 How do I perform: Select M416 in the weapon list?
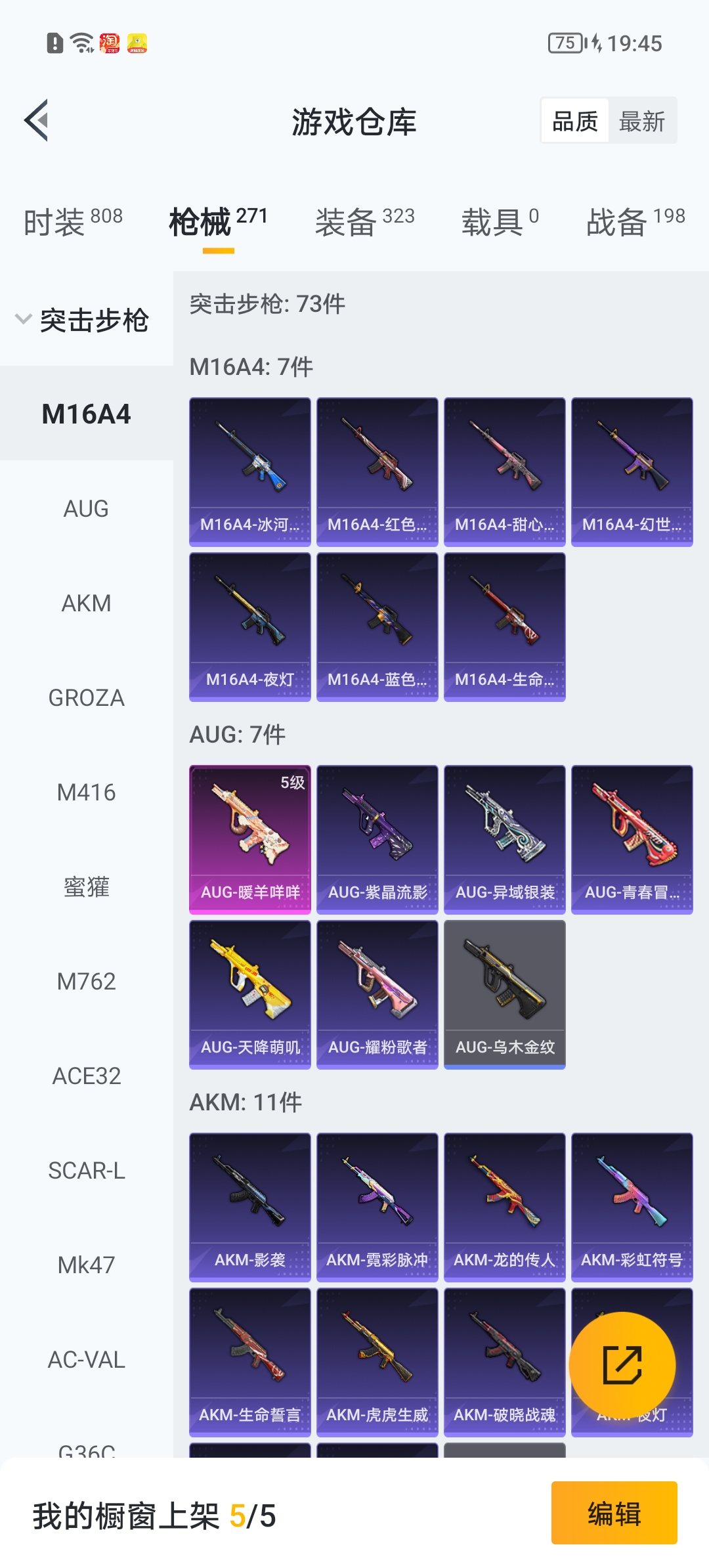pyautogui.click(x=86, y=793)
